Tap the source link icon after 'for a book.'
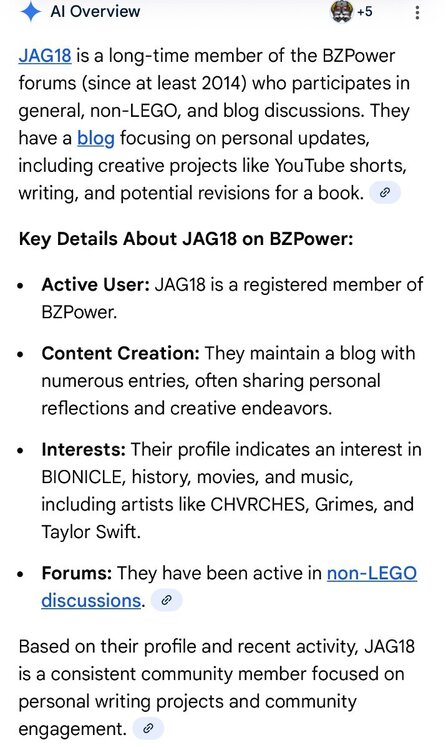The image size is (446, 750). pos(385,193)
